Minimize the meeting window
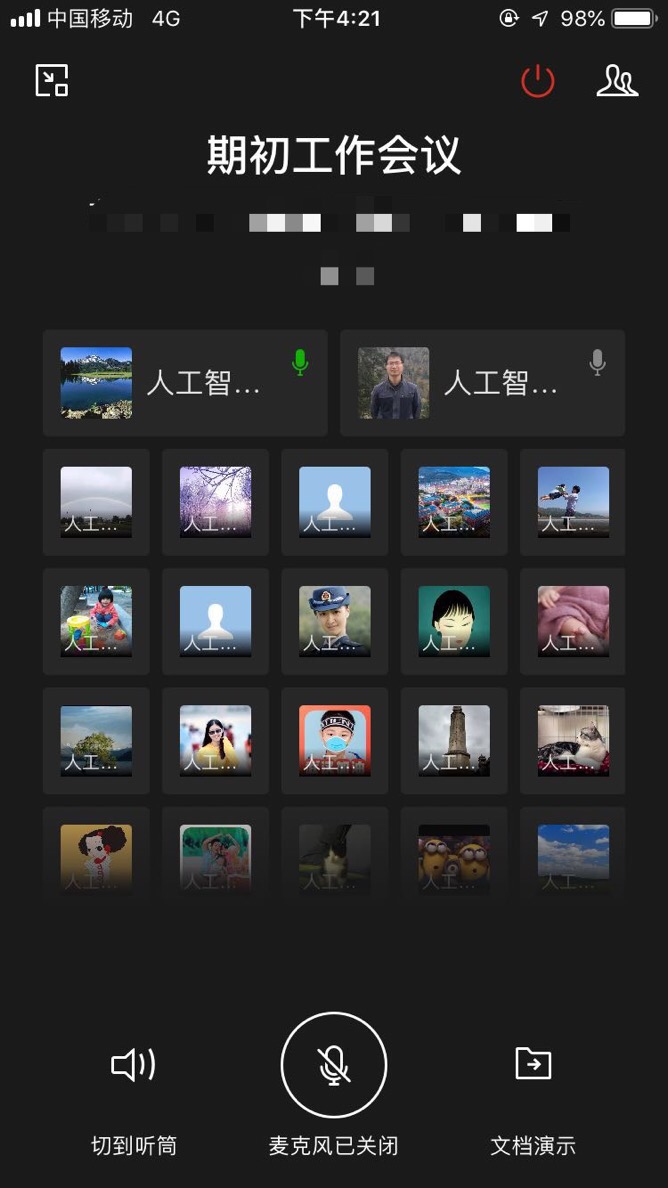The image size is (668, 1188). coord(51,80)
